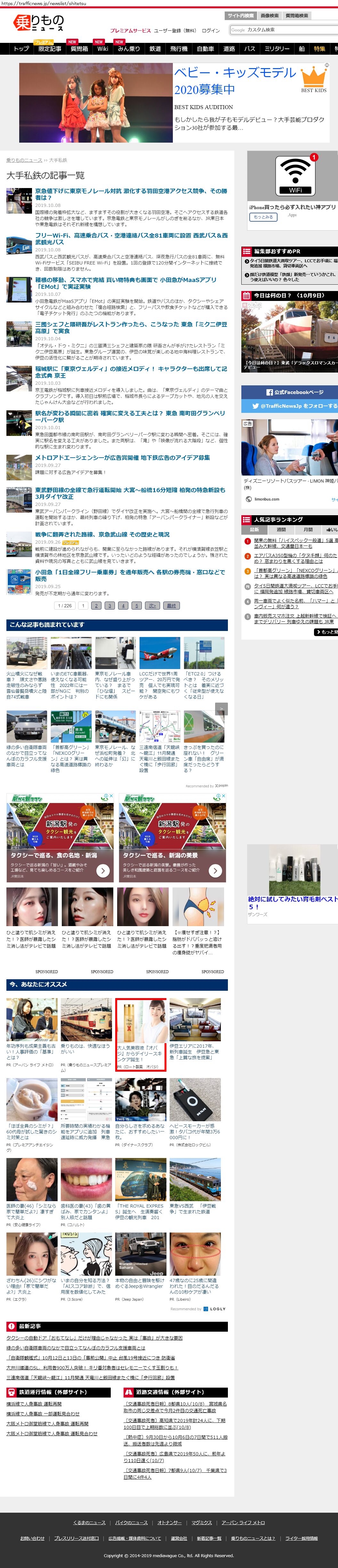Screen dimensions: 338x1568
Task: Show the 週間 popular articles ranking
Action: coord(281,530)
